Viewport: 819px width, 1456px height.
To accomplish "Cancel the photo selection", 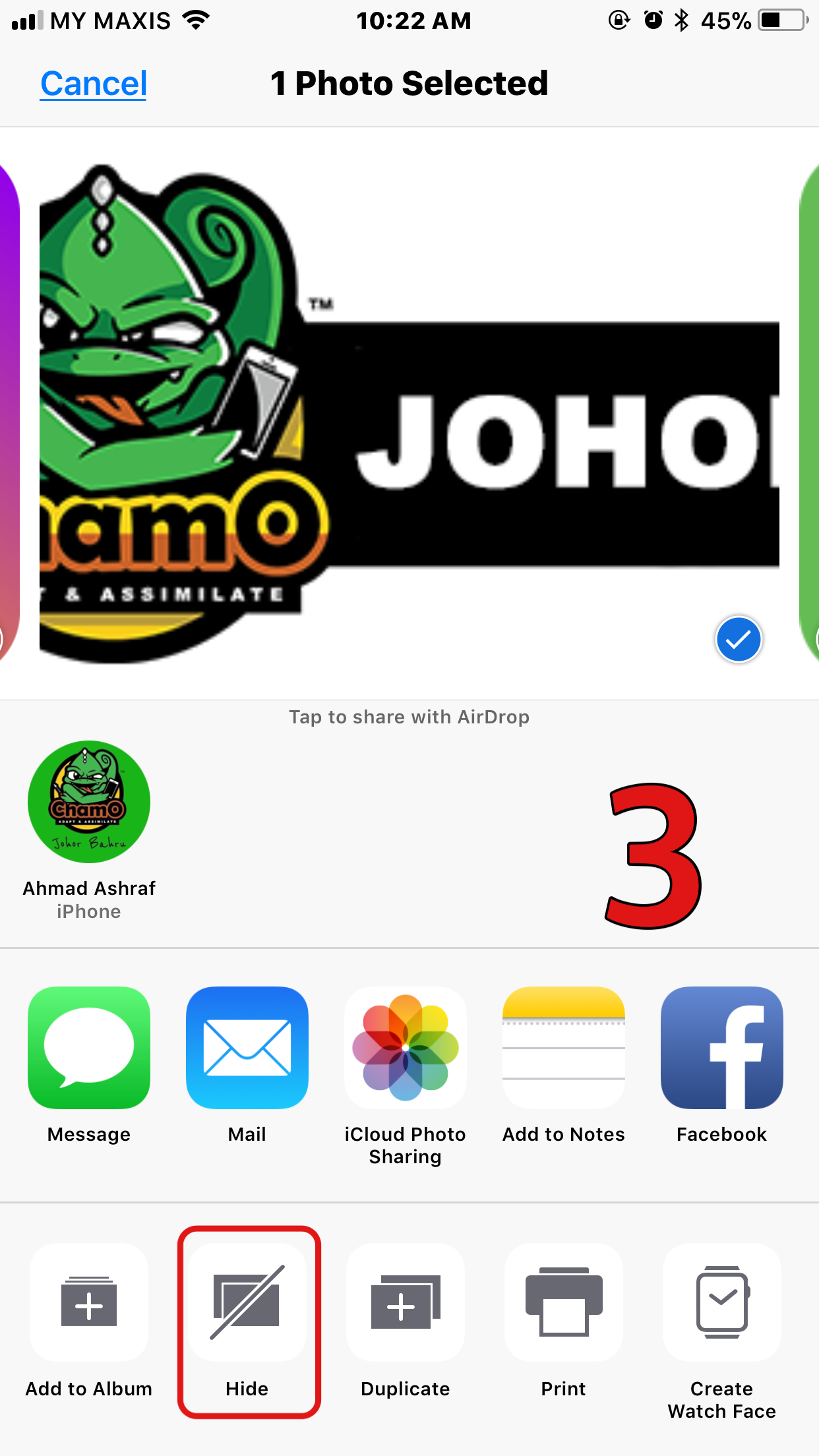I will click(x=94, y=84).
